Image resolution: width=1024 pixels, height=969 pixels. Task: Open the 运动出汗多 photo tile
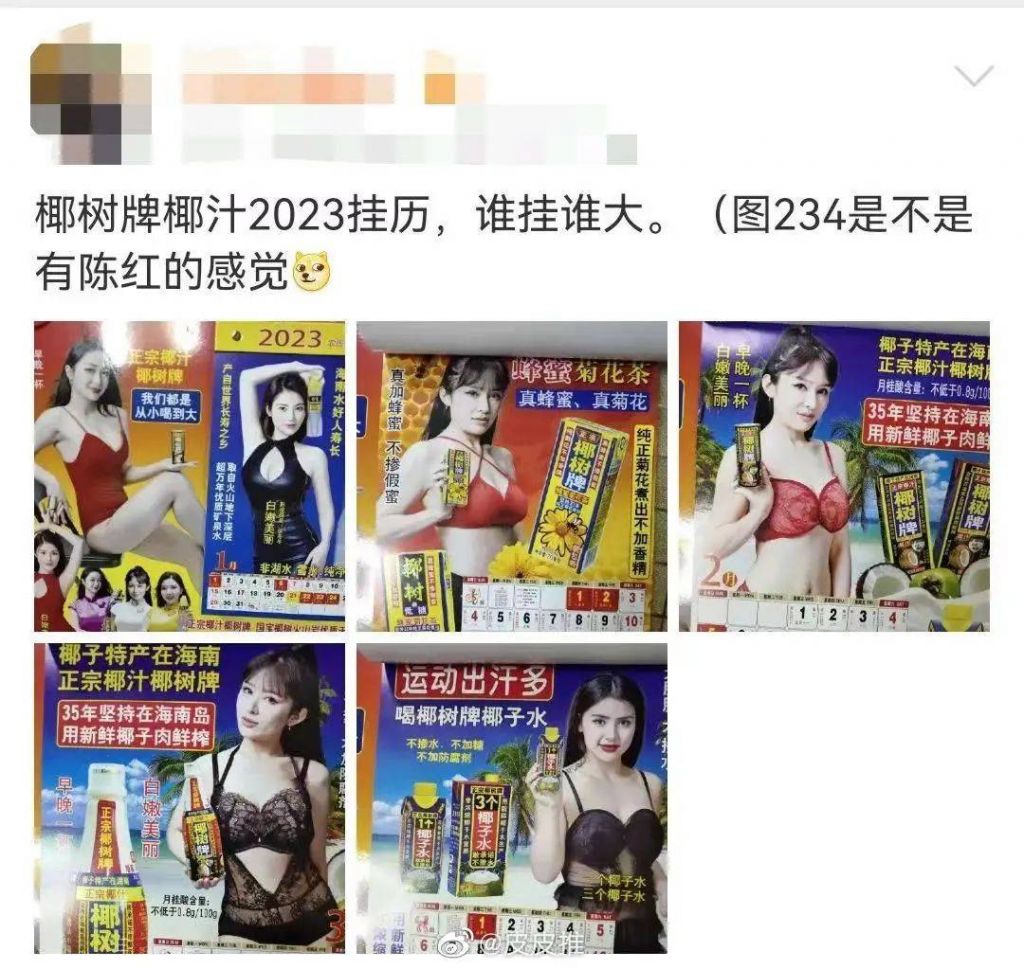point(512,798)
